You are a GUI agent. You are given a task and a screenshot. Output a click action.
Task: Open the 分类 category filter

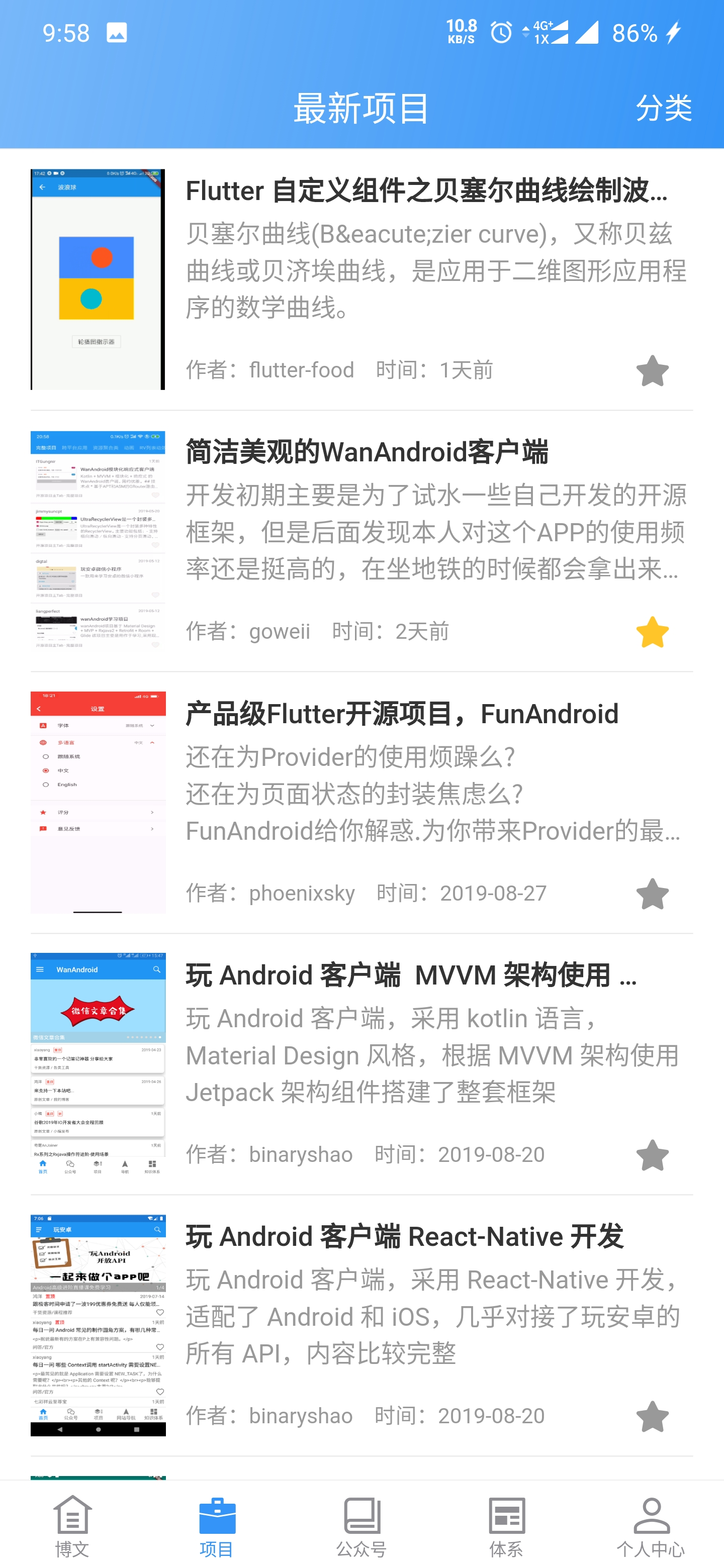[663, 109]
